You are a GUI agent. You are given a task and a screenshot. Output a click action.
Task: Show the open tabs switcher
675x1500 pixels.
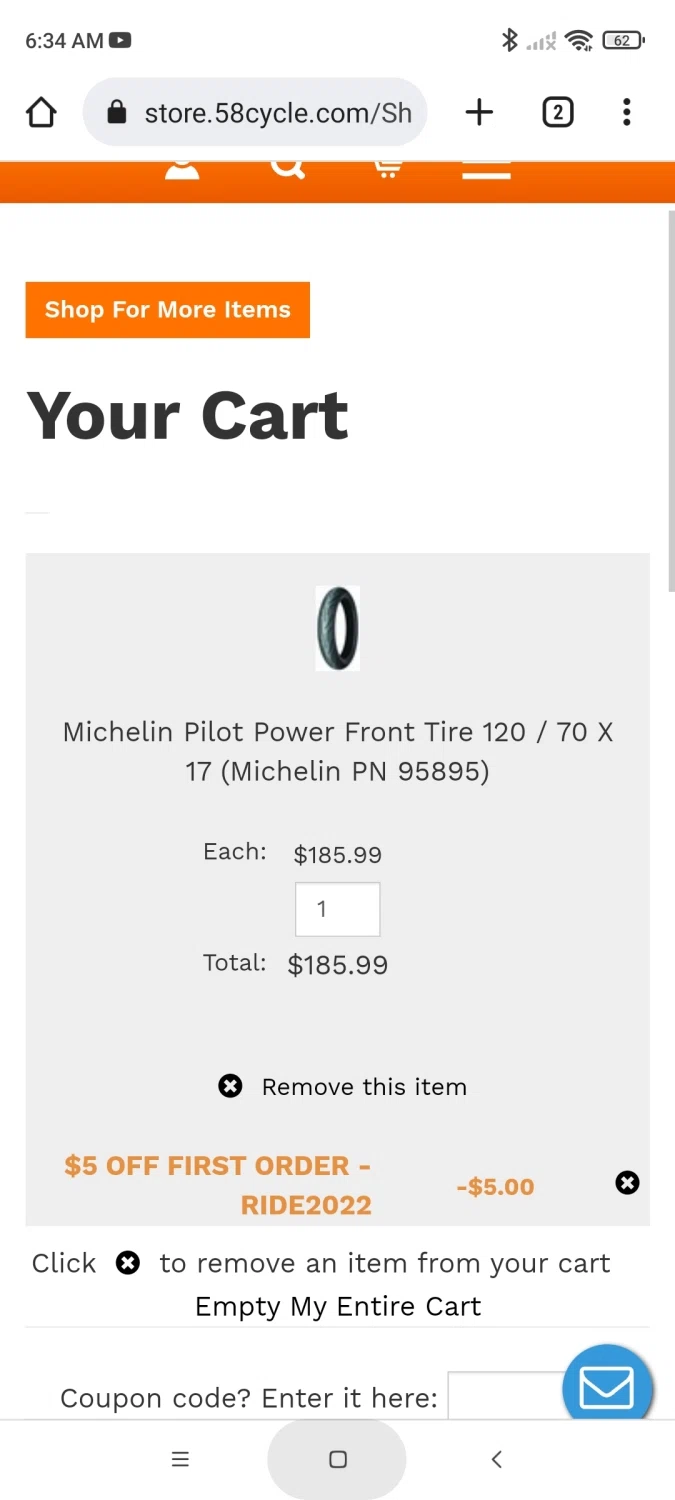(557, 113)
